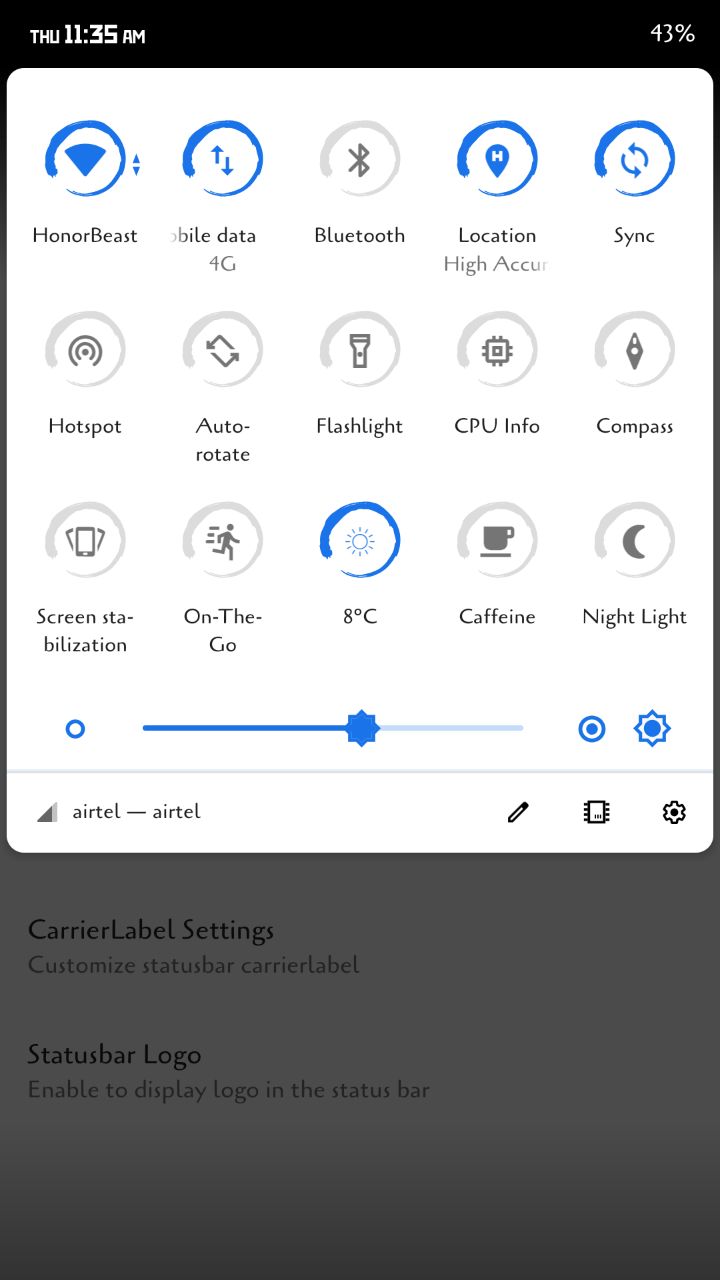Screen dimensions: 720x1280
Task: Switch on the Flashlight
Action: (x=360, y=350)
